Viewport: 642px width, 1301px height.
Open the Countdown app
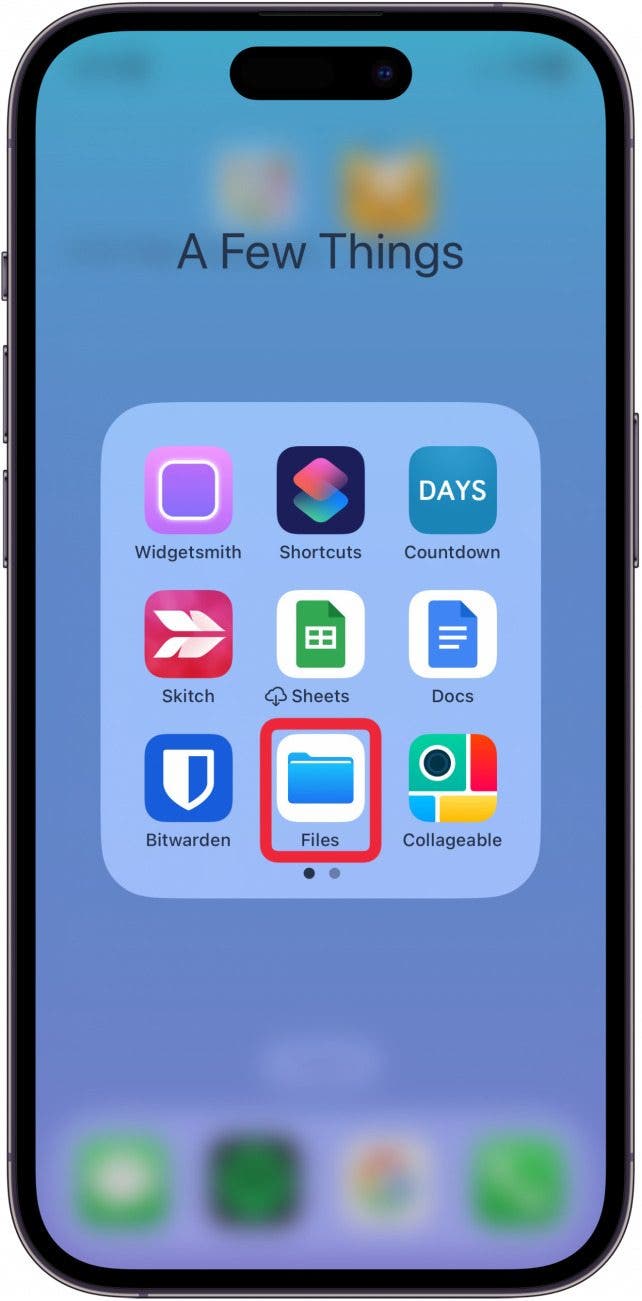(452, 490)
